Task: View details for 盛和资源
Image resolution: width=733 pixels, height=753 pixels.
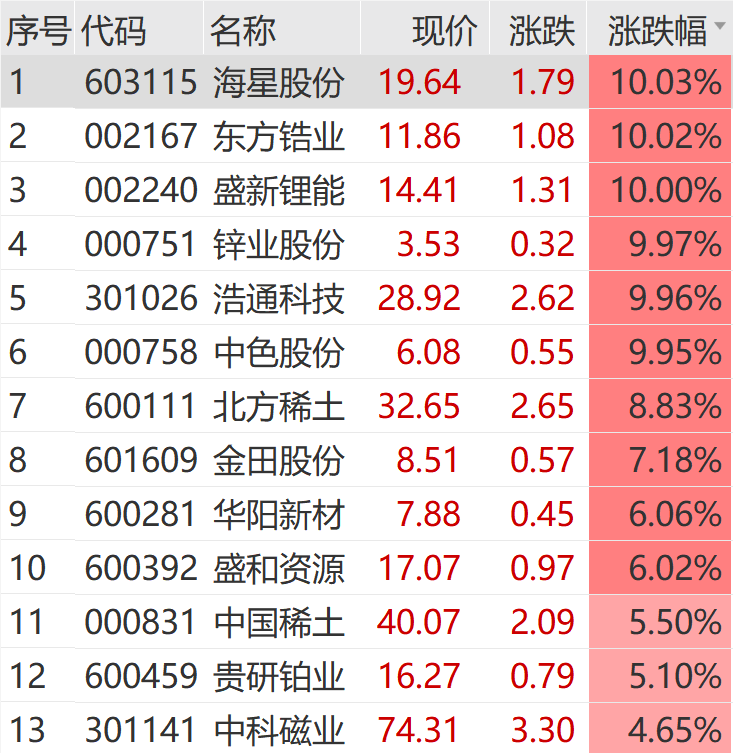Action: pyautogui.click(x=278, y=569)
